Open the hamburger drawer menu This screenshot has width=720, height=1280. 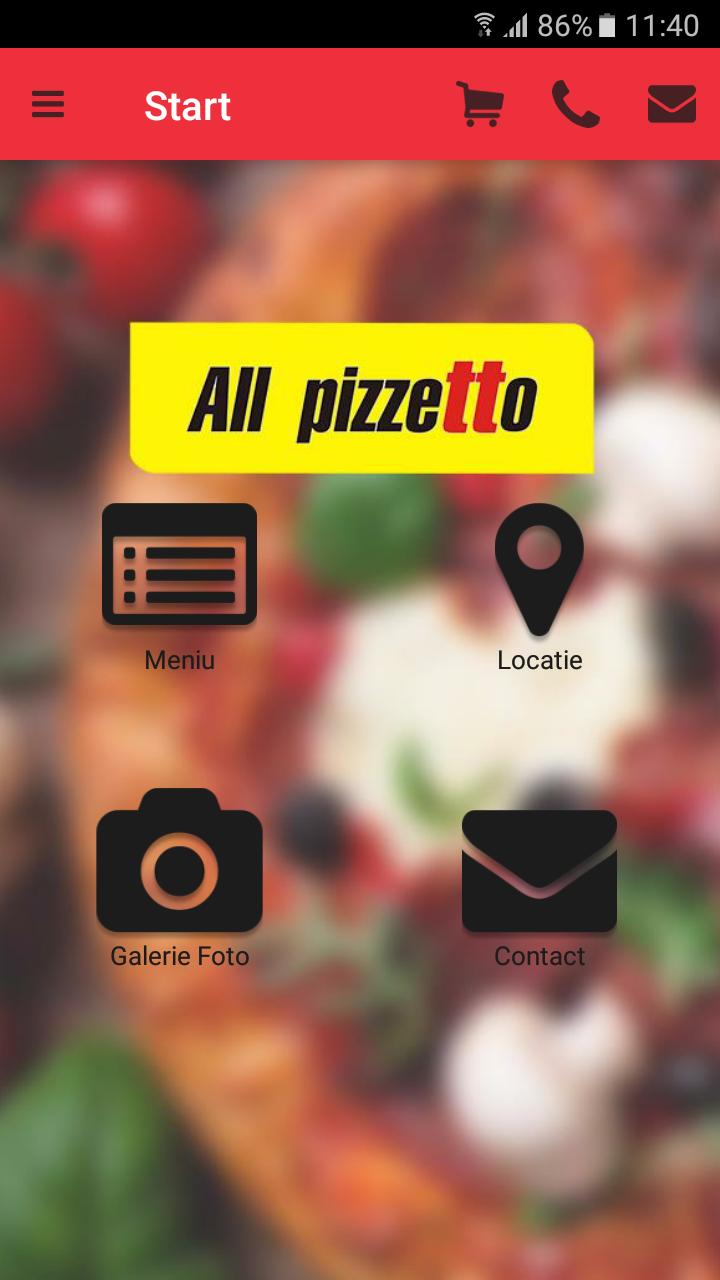pyautogui.click(x=48, y=105)
